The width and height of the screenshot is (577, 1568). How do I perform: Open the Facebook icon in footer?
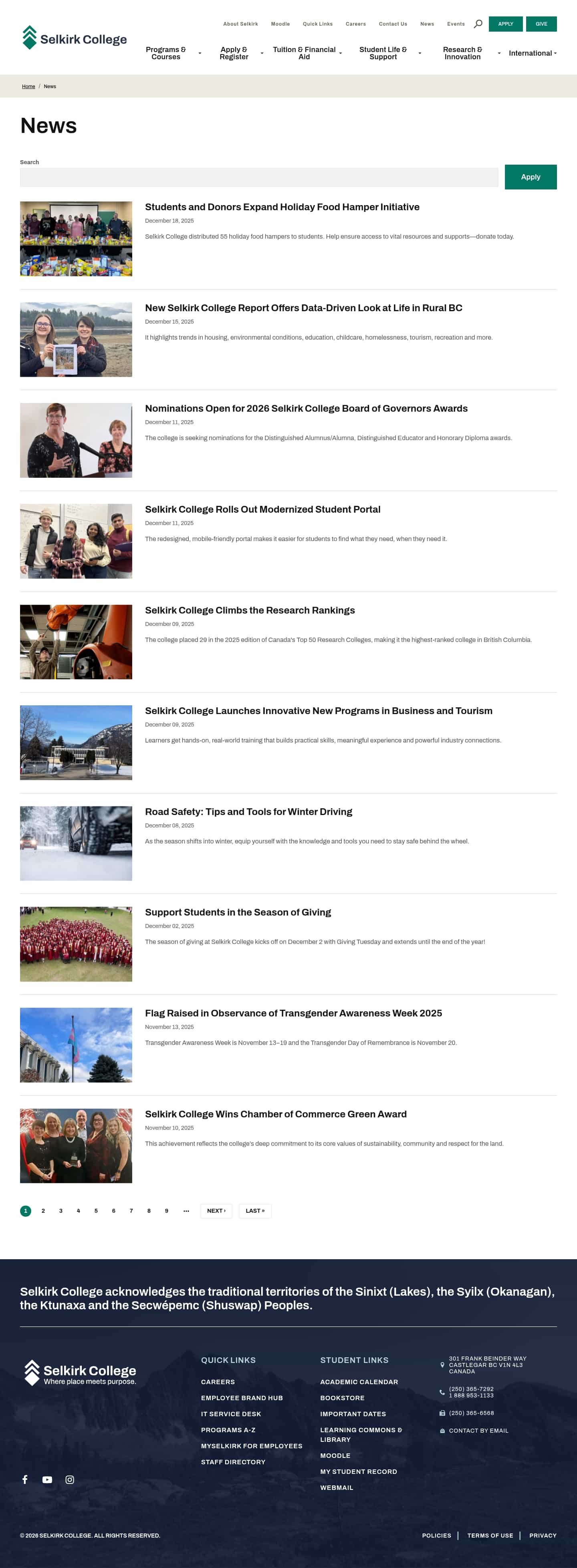(25, 1479)
